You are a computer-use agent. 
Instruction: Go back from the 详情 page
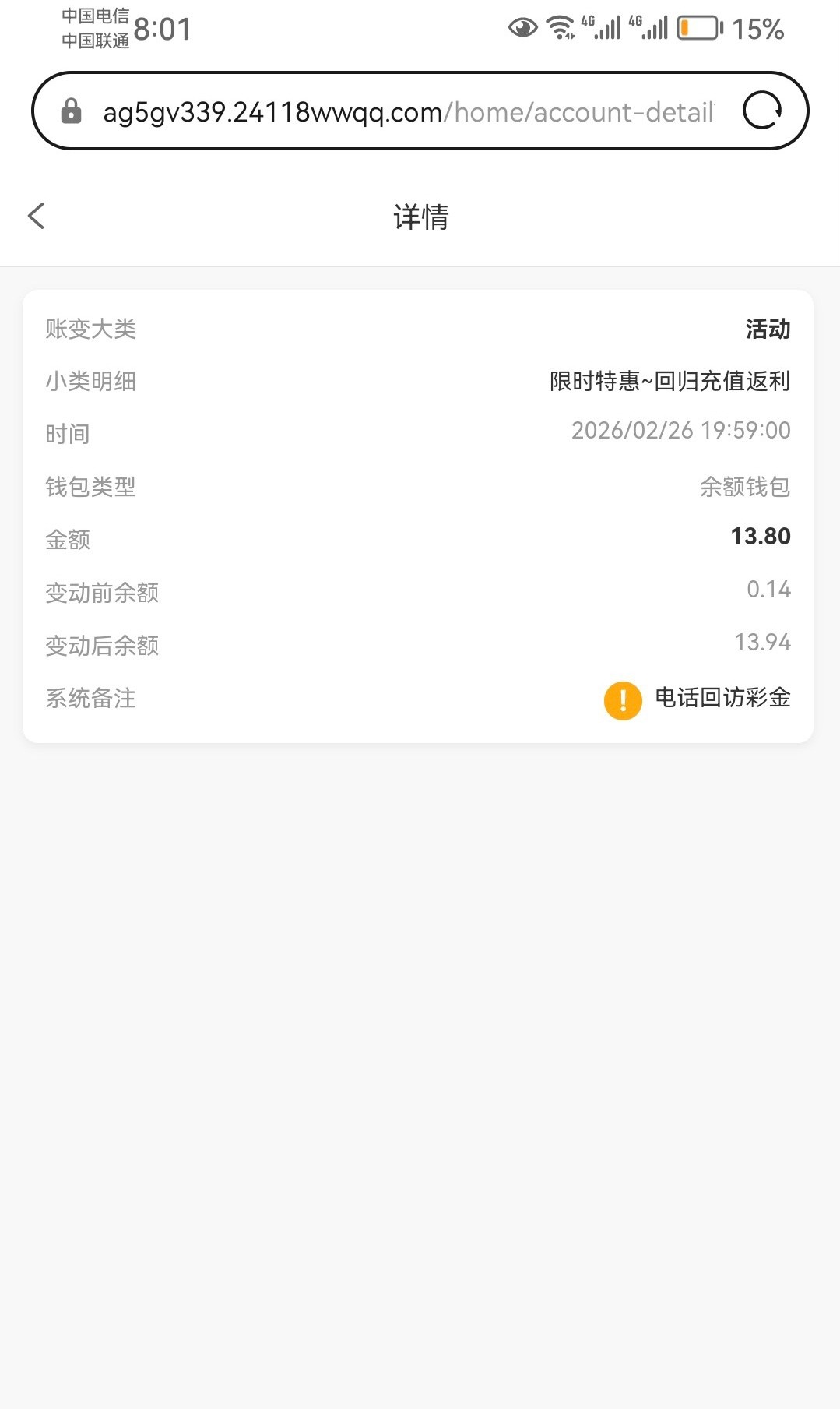click(x=37, y=216)
